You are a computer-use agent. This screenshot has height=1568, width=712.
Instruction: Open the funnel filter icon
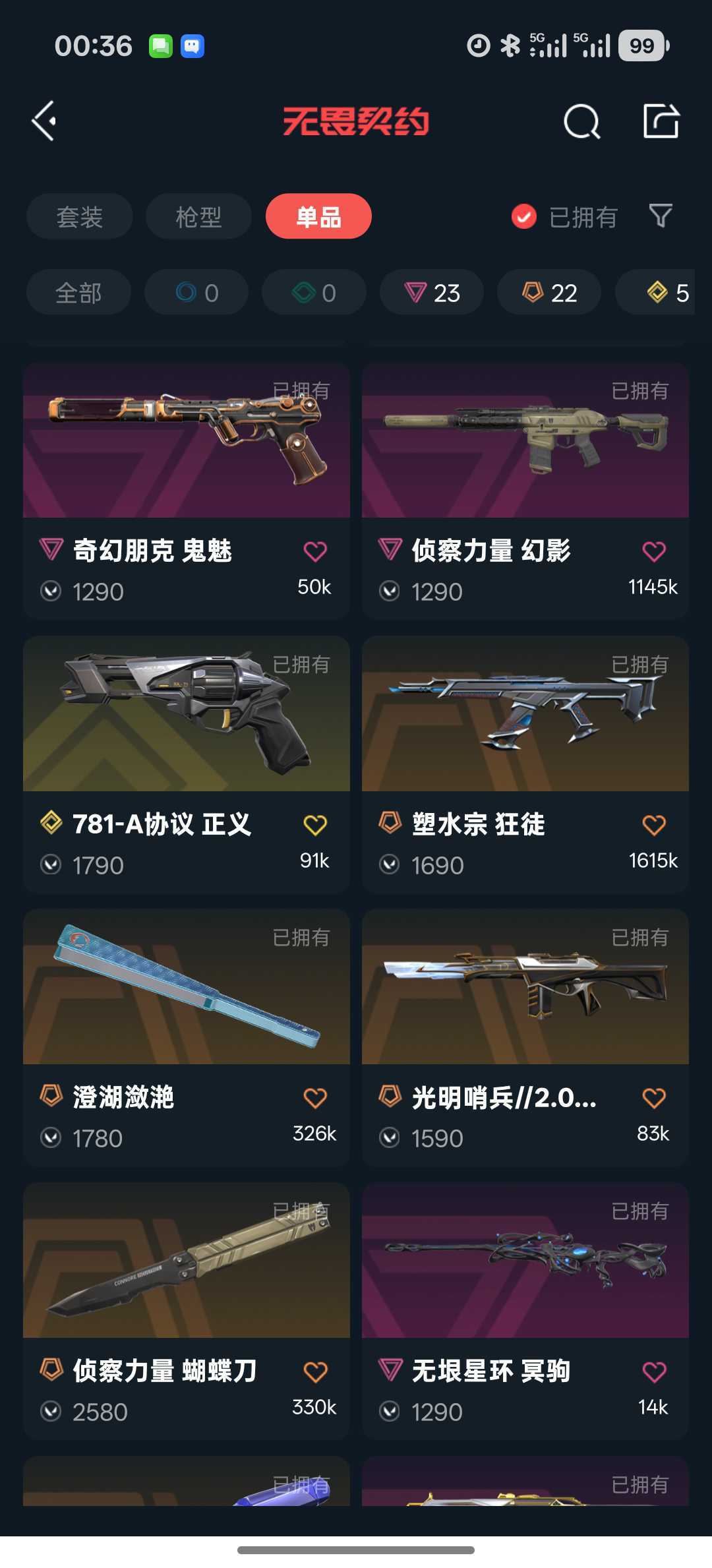(661, 216)
